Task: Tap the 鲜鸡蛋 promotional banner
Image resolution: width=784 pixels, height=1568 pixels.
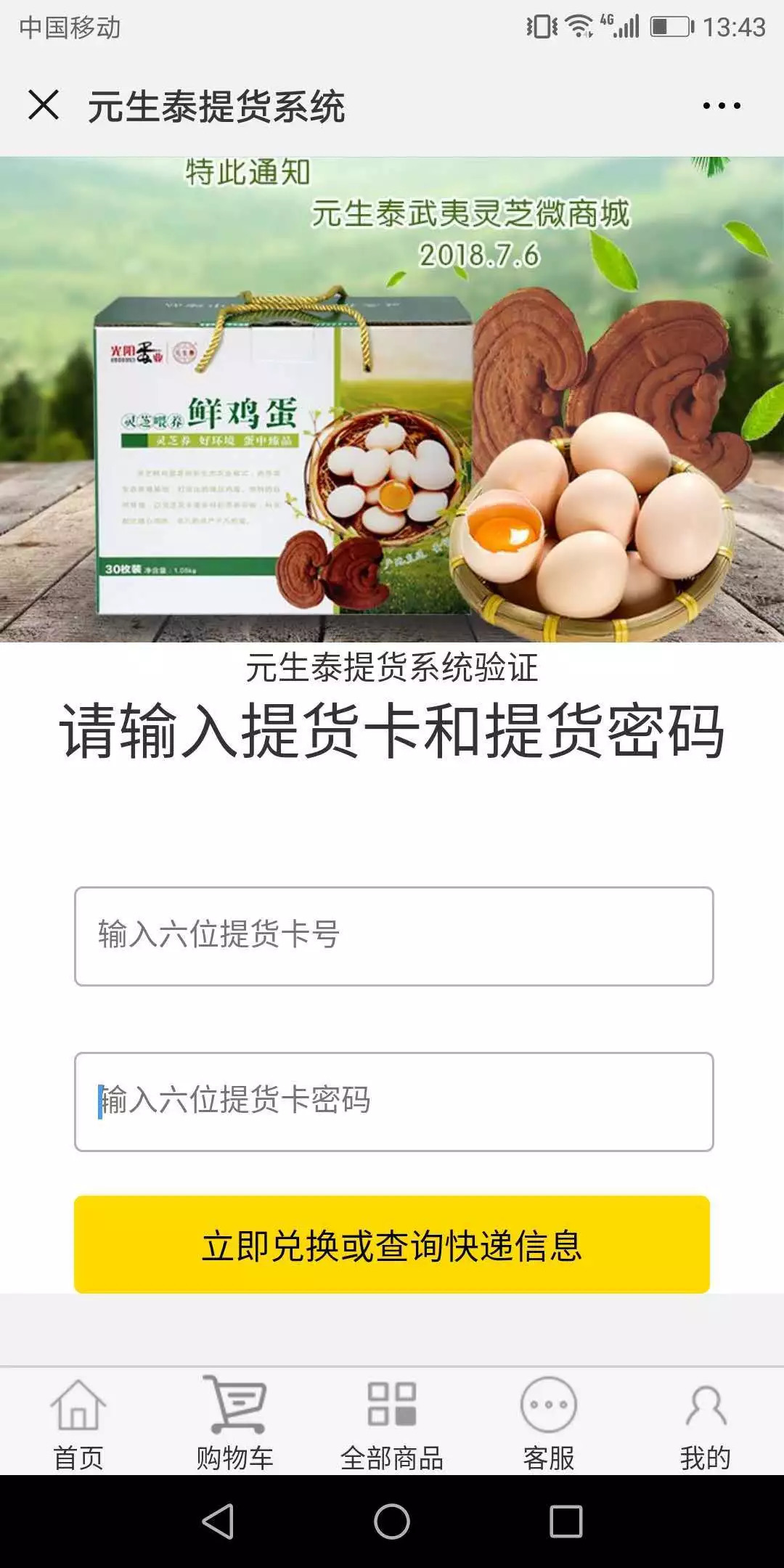Action: (392, 399)
